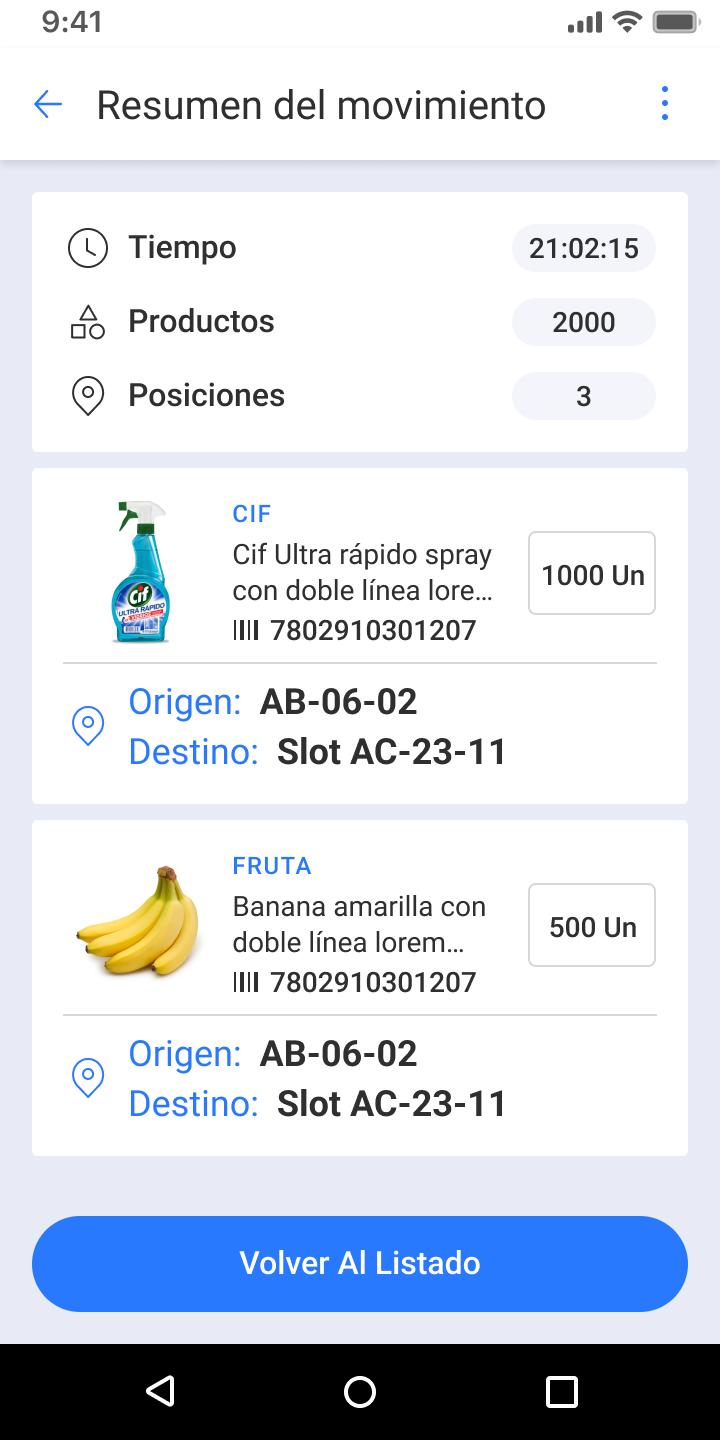Image resolution: width=720 pixels, height=1440 pixels.
Task: Tap the Volver Al Listado button
Action: click(x=360, y=1263)
